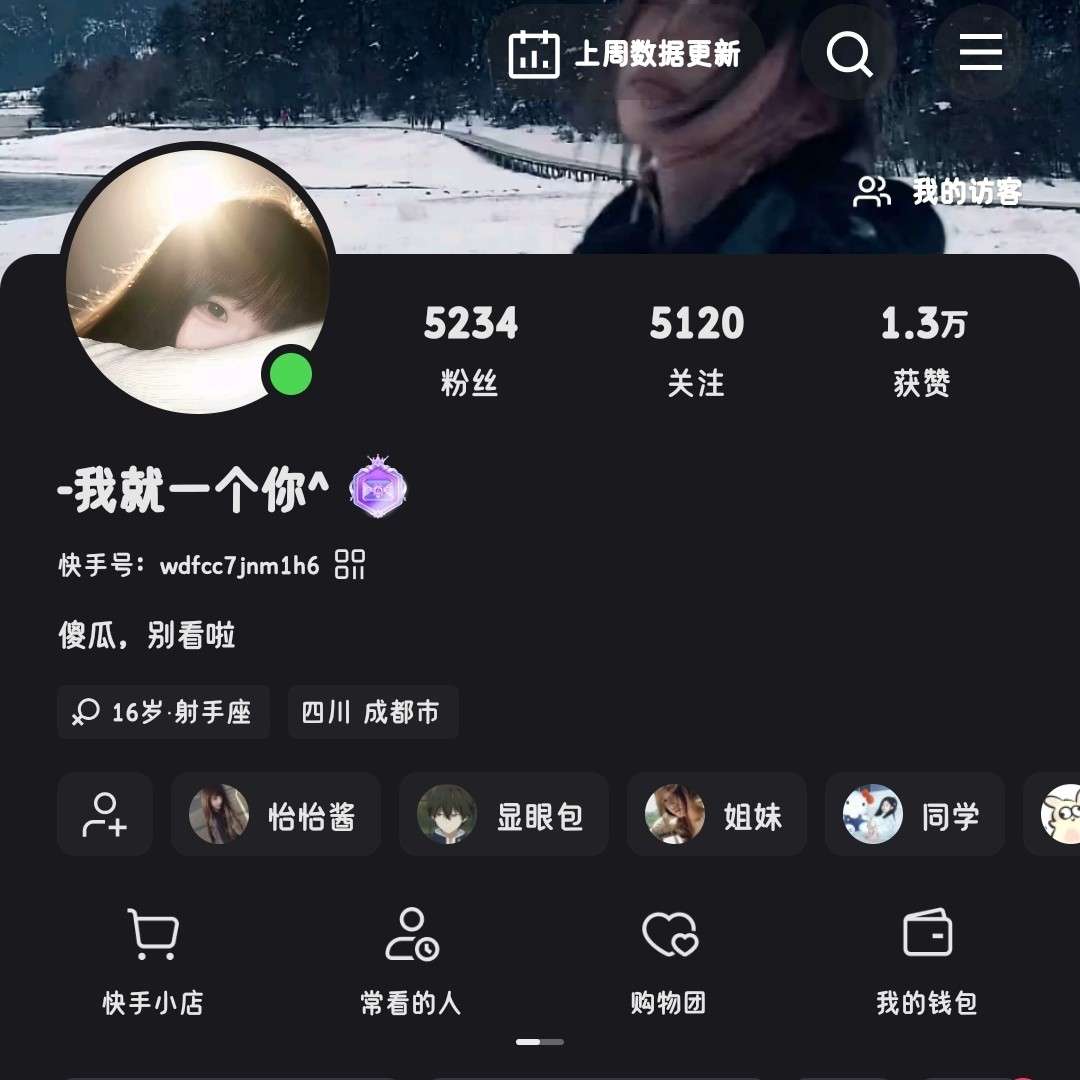This screenshot has width=1080, height=1080.
Task: Tap the purple membership badge
Action: [378, 488]
